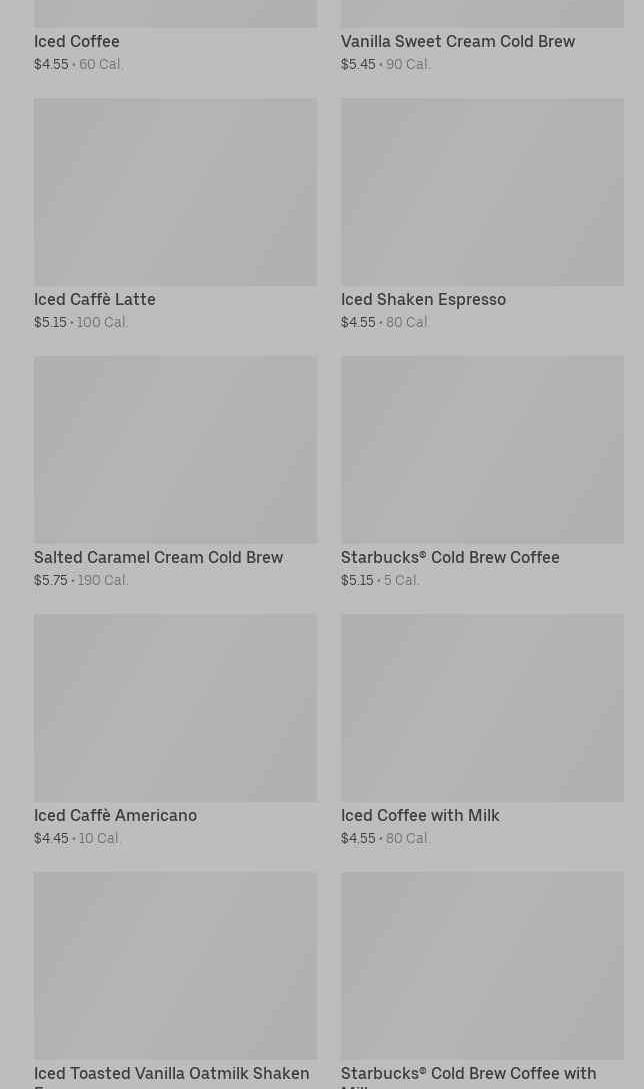
Task: Open the Iced Coffee item
Action: pyautogui.click(x=77, y=41)
